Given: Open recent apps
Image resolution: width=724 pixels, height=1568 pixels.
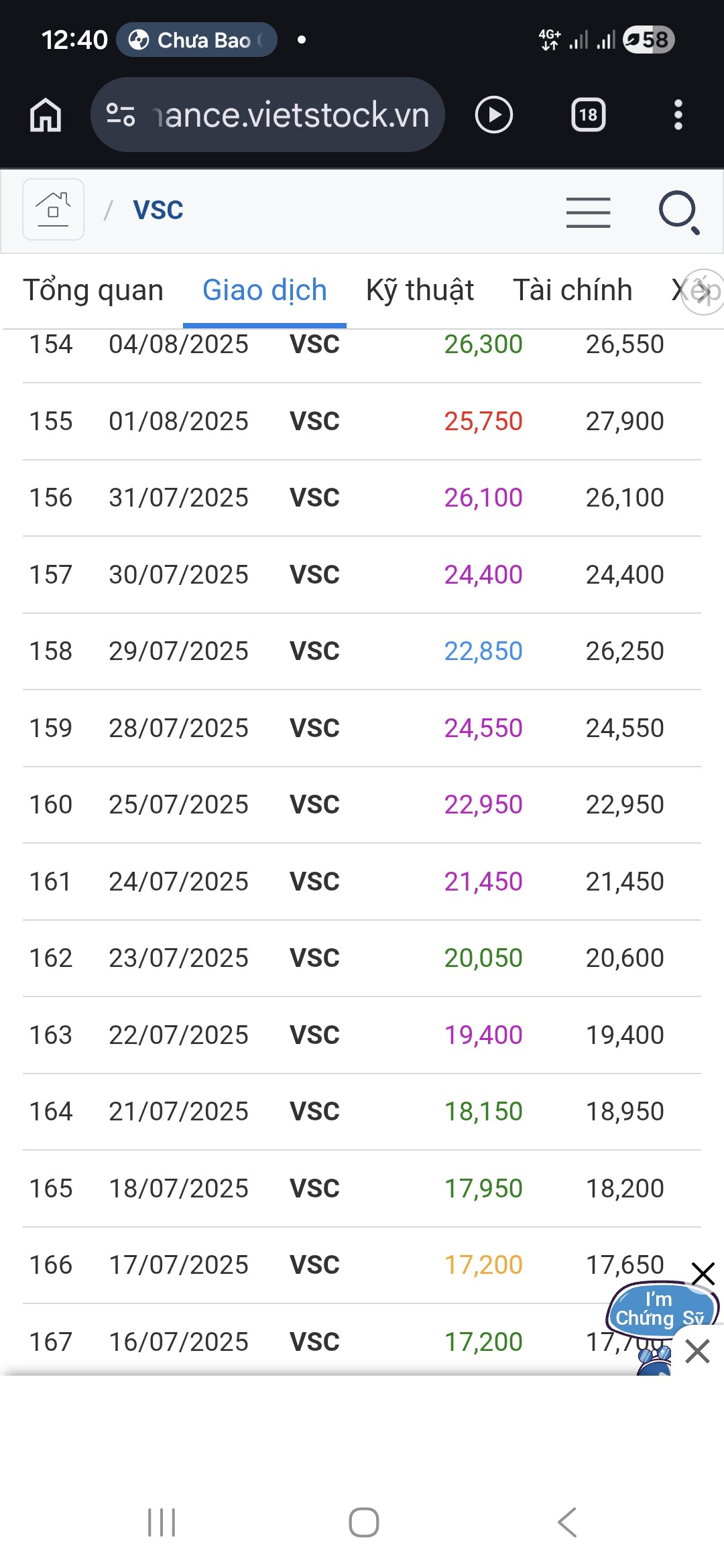Looking at the screenshot, I should [x=162, y=1522].
